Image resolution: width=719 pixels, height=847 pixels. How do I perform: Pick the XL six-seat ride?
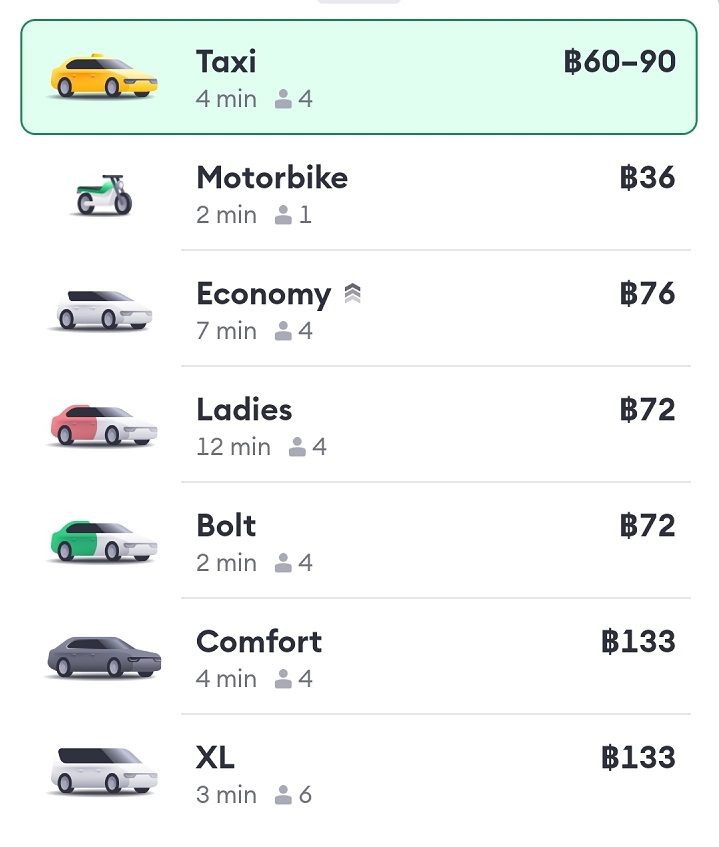358,773
